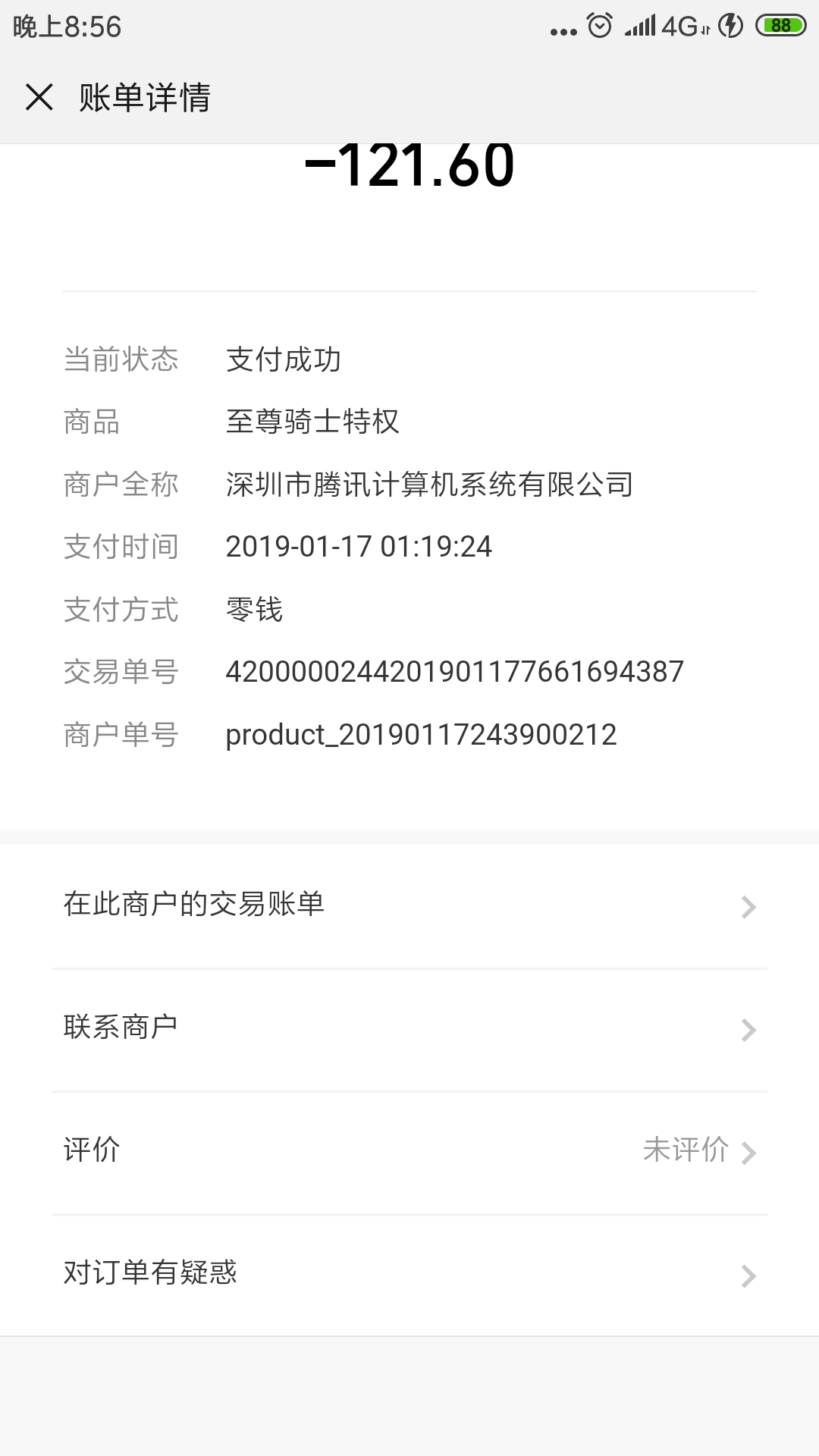The image size is (819, 1456).
Task: Tap the 4G network indicator icon
Action: coord(679,24)
